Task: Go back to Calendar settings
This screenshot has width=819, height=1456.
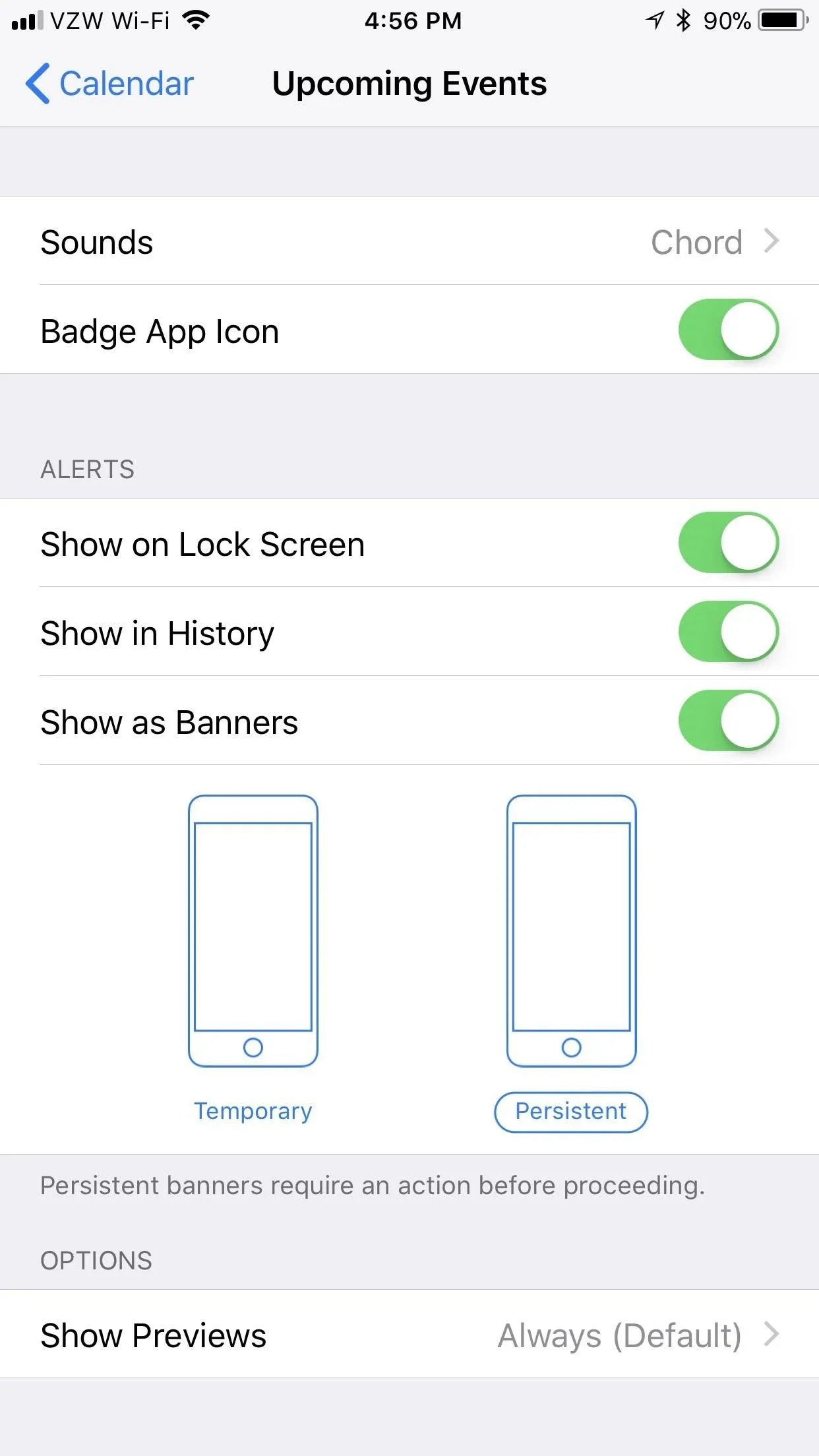Action: 109,84
